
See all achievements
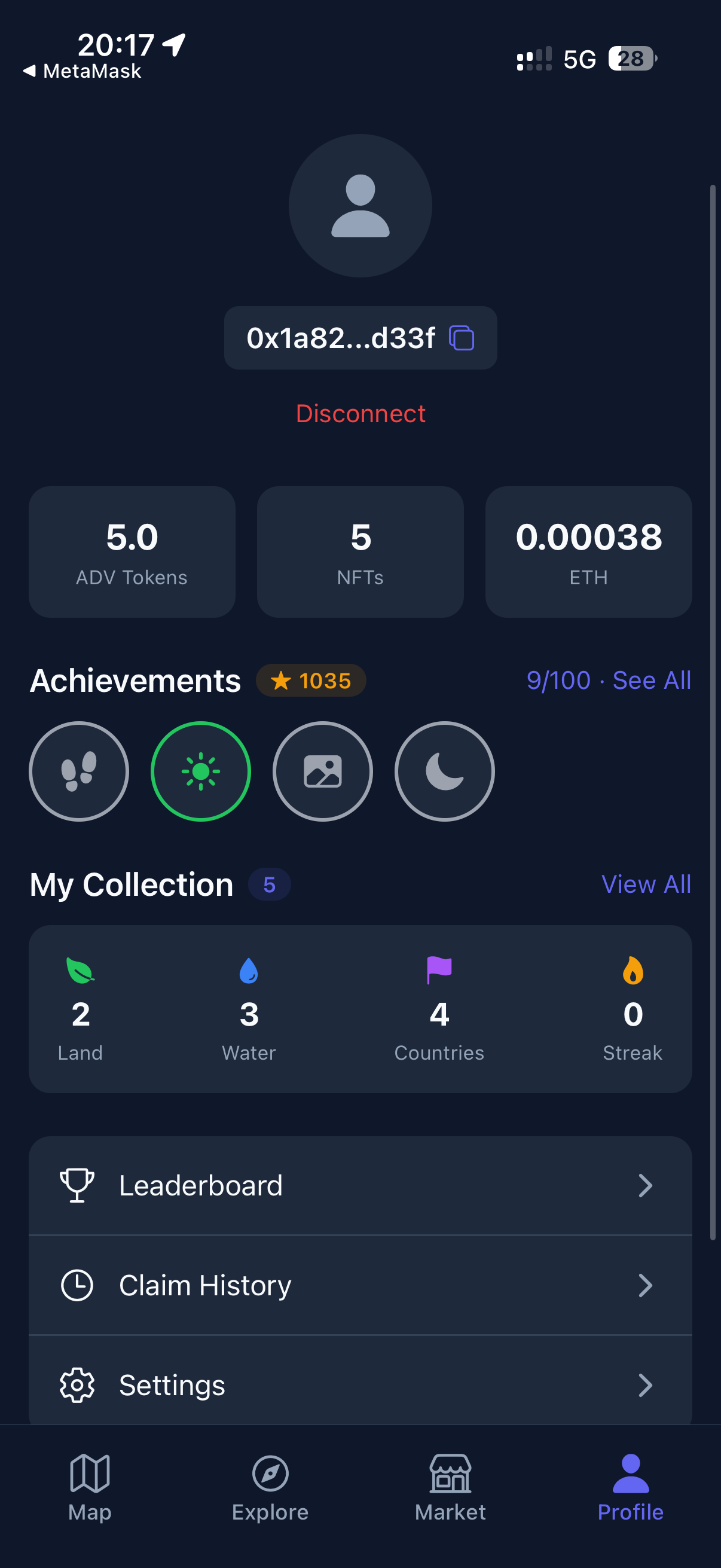[651, 680]
